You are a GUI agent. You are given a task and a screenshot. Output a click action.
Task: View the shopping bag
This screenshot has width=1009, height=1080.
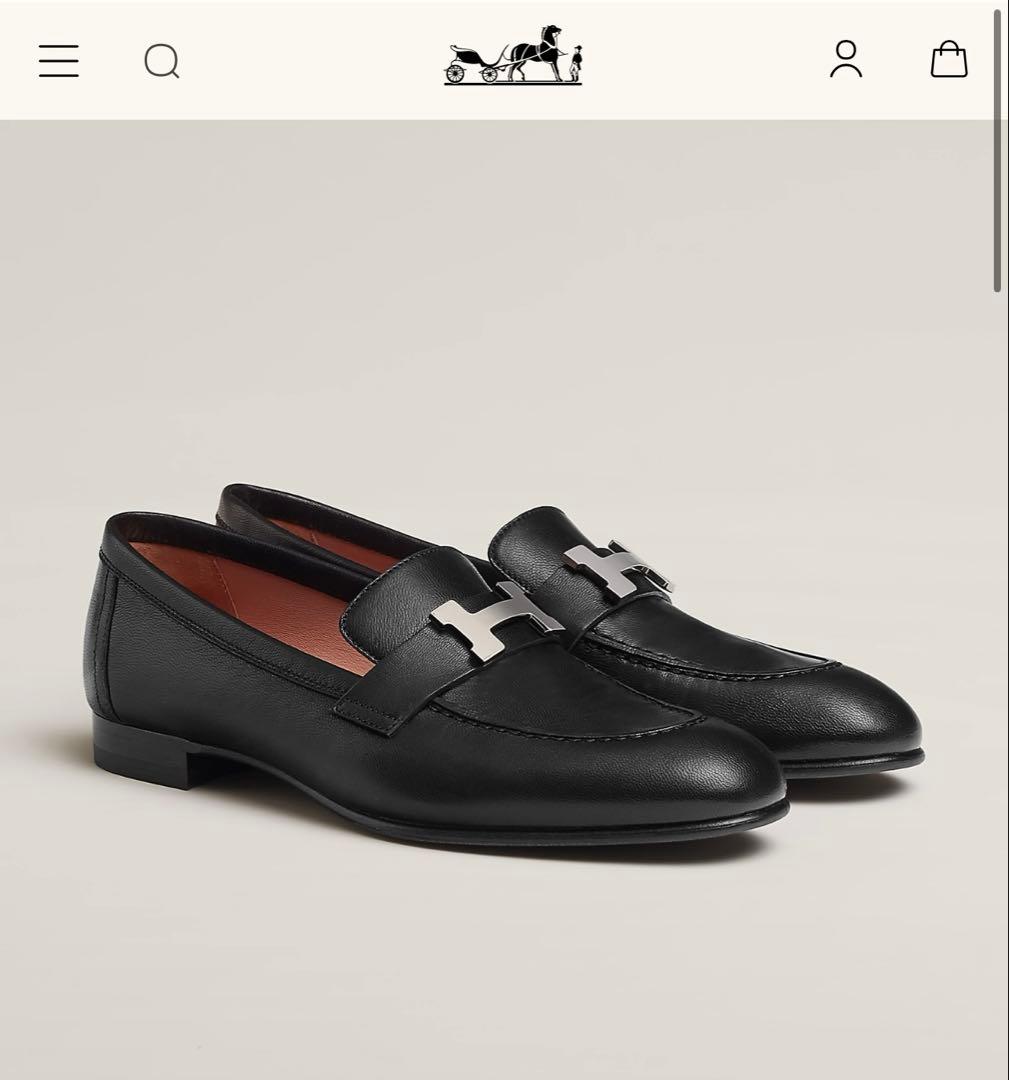[x=948, y=59]
